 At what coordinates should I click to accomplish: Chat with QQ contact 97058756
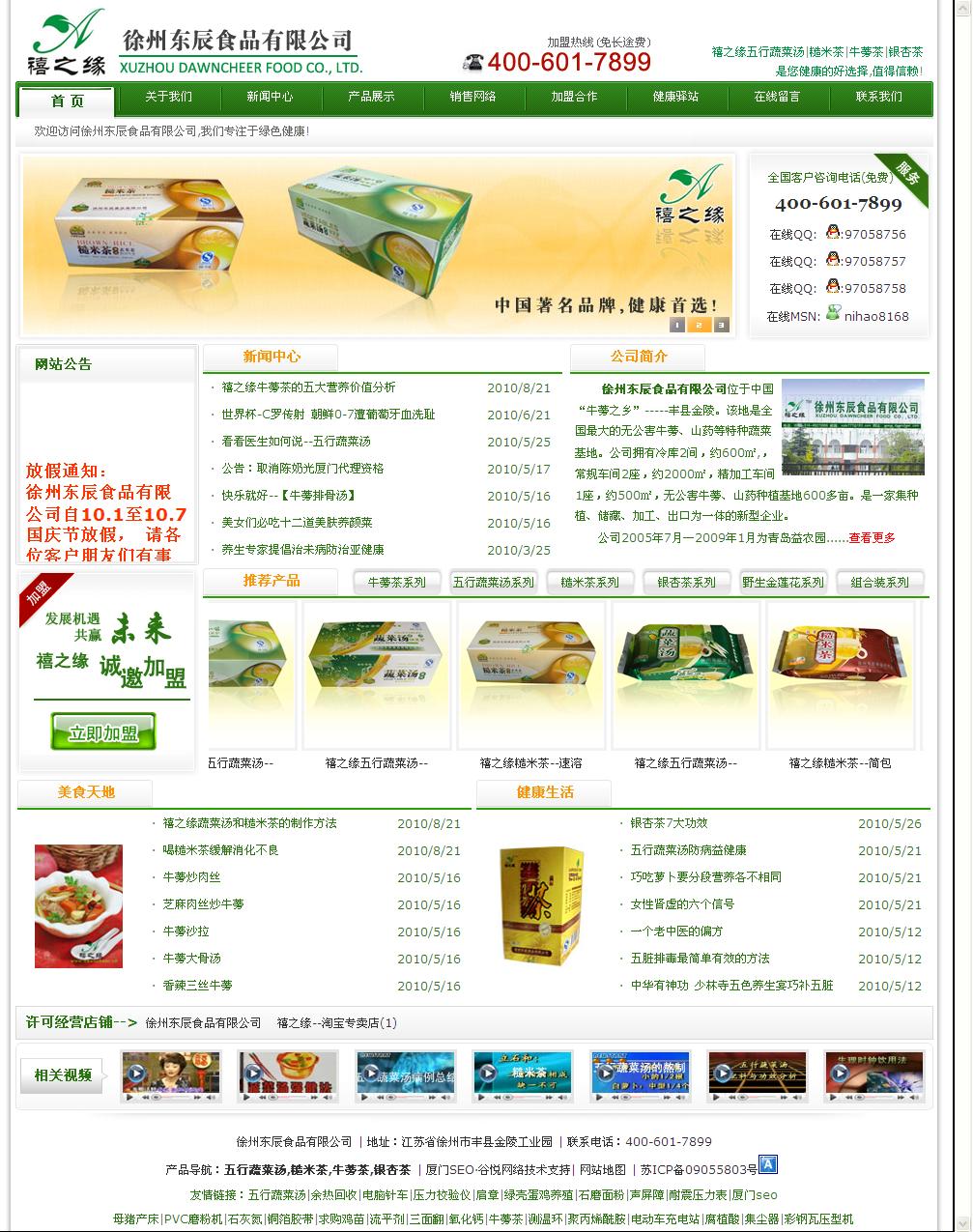pos(873,234)
